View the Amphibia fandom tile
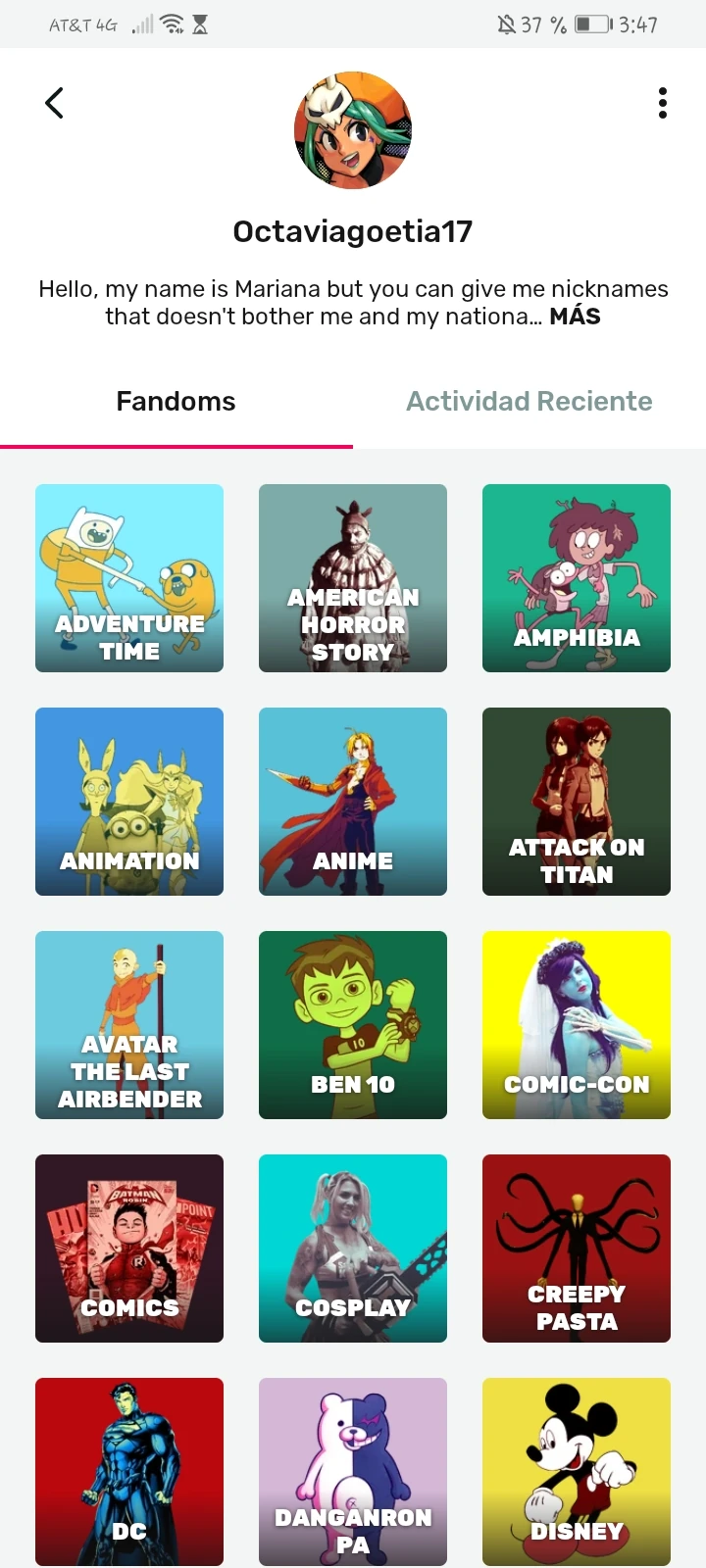Image resolution: width=706 pixels, height=1568 pixels. 577,578
